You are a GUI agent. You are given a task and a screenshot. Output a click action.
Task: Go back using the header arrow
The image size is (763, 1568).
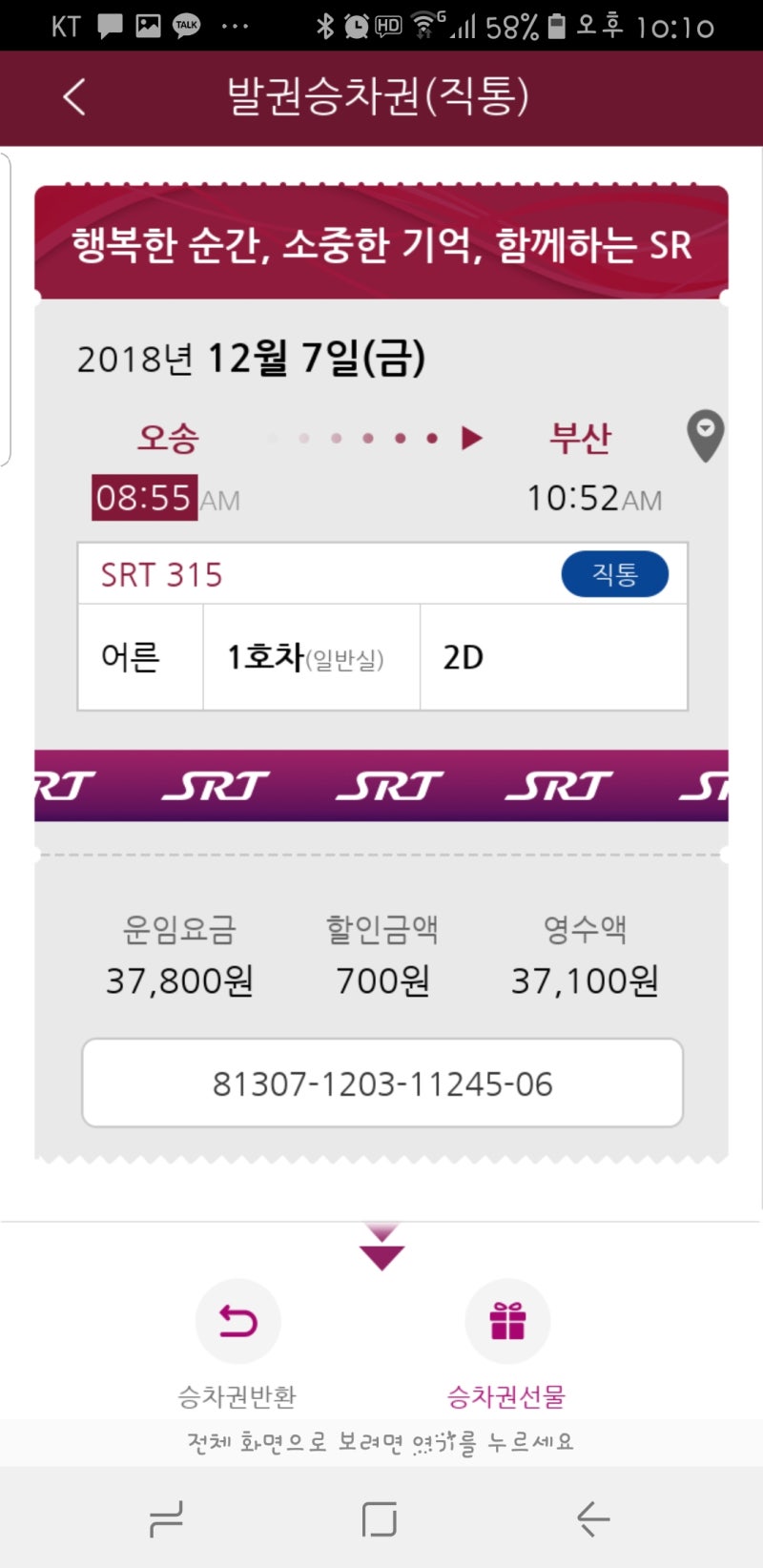pos(73,96)
